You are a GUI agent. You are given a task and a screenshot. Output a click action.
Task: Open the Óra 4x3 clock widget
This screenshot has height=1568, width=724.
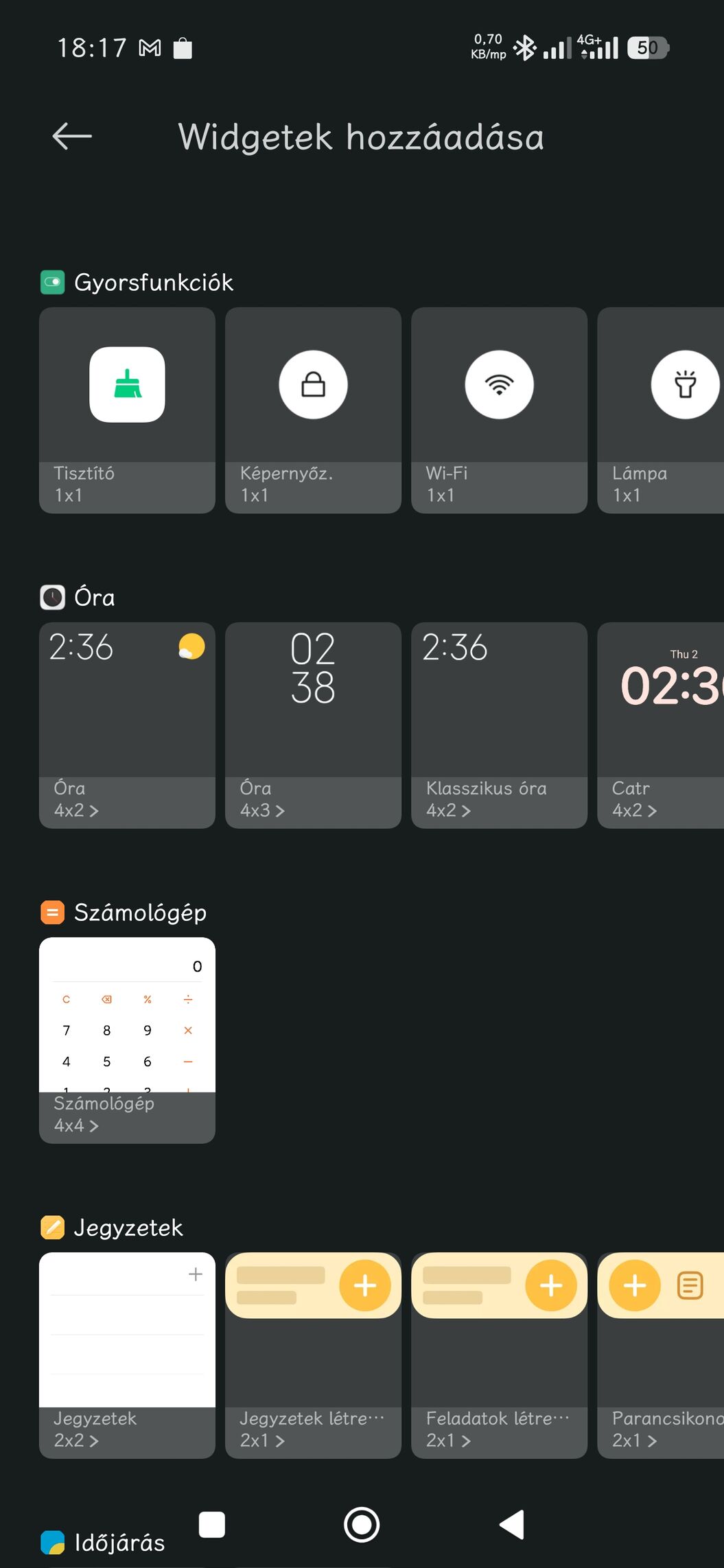pos(313,725)
